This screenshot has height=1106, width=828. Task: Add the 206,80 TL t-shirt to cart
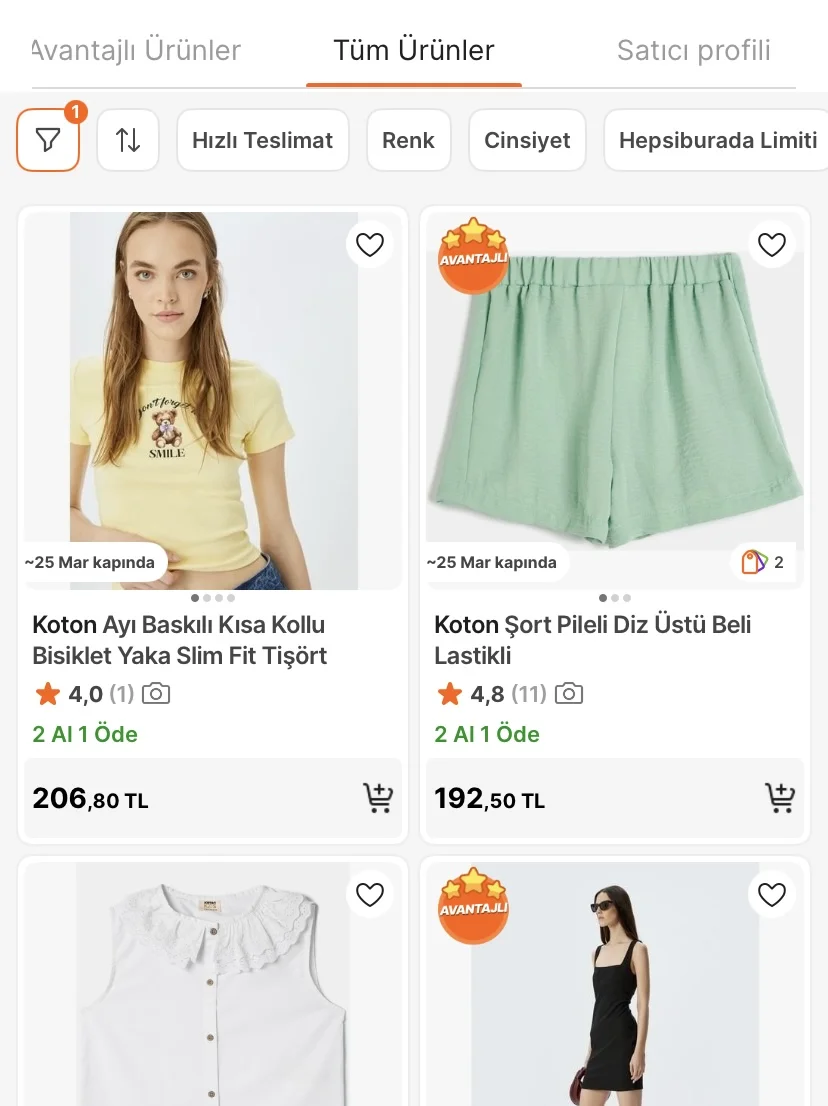coord(377,798)
